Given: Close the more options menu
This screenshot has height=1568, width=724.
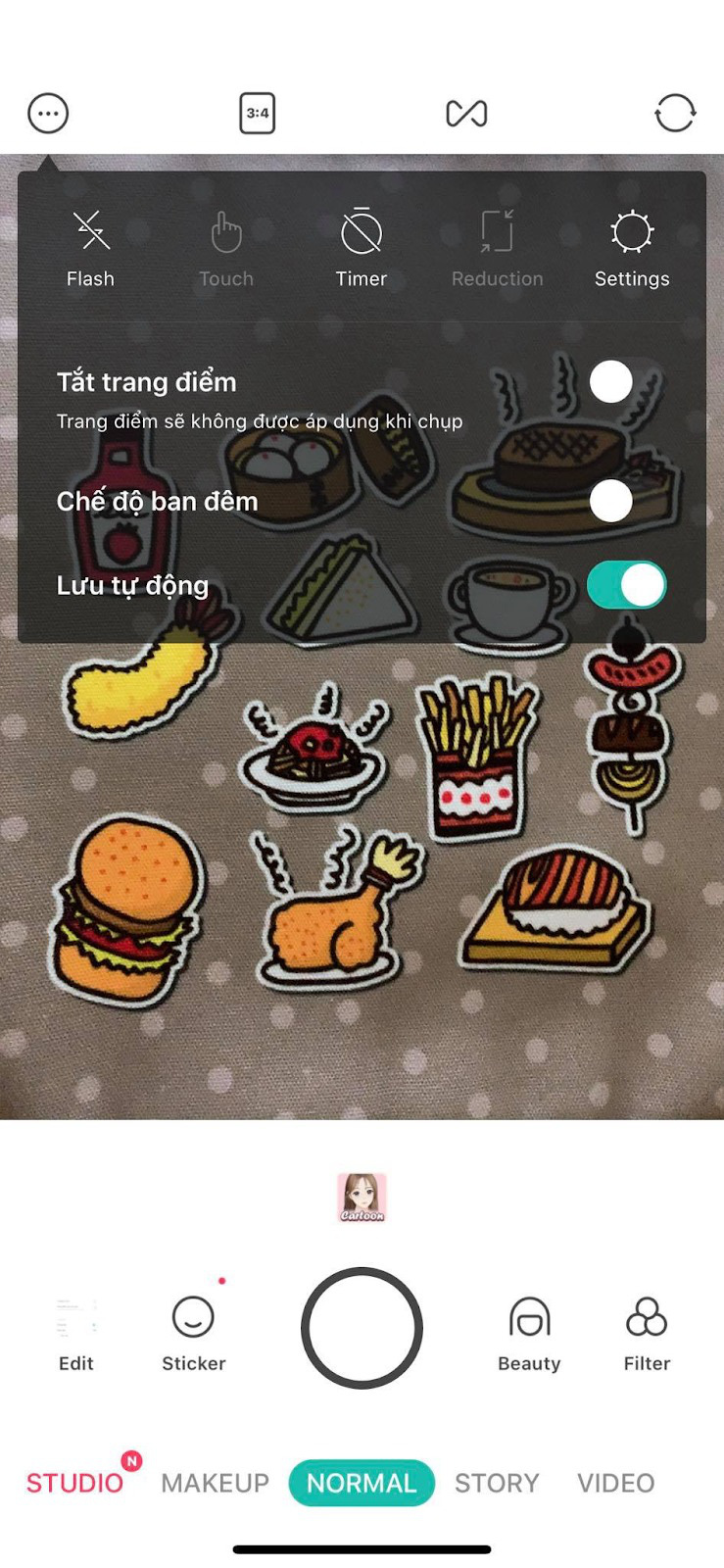Looking at the screenshot, I should click(48, 114).
